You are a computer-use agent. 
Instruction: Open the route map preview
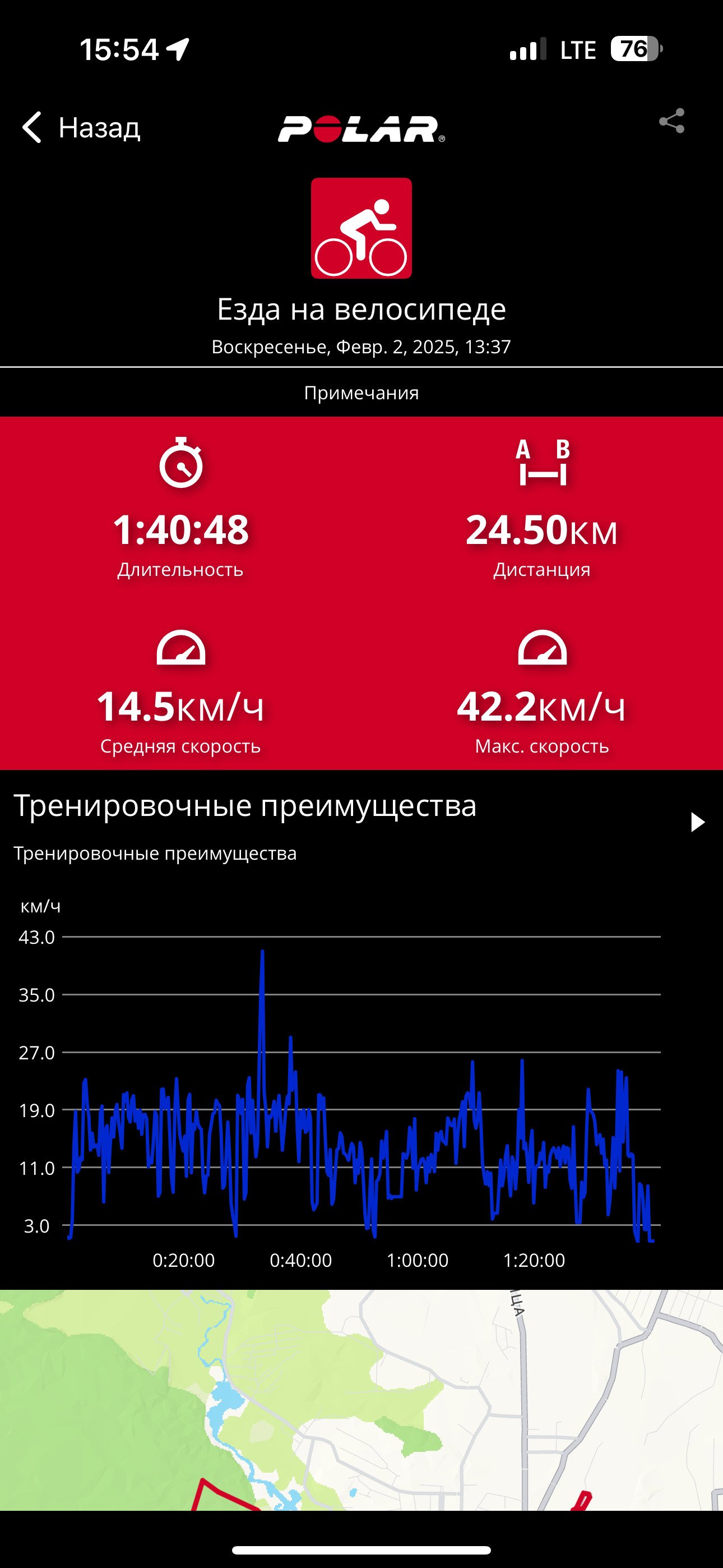pos(361,1400)
